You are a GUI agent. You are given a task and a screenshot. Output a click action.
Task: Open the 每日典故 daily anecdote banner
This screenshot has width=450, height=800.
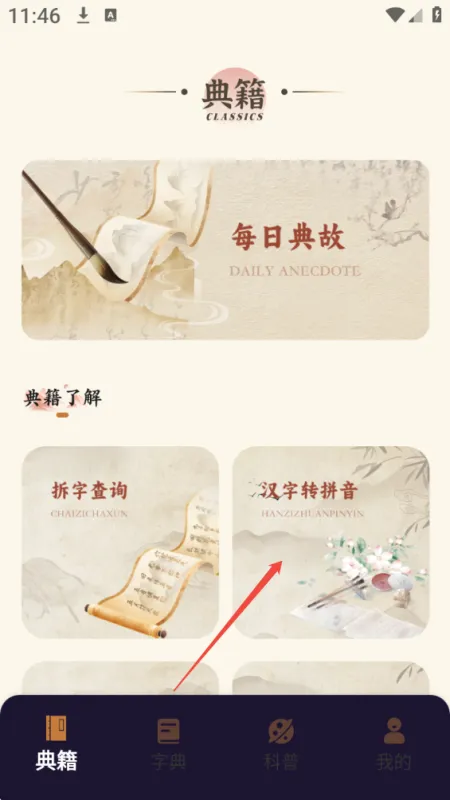coord(225,249)
